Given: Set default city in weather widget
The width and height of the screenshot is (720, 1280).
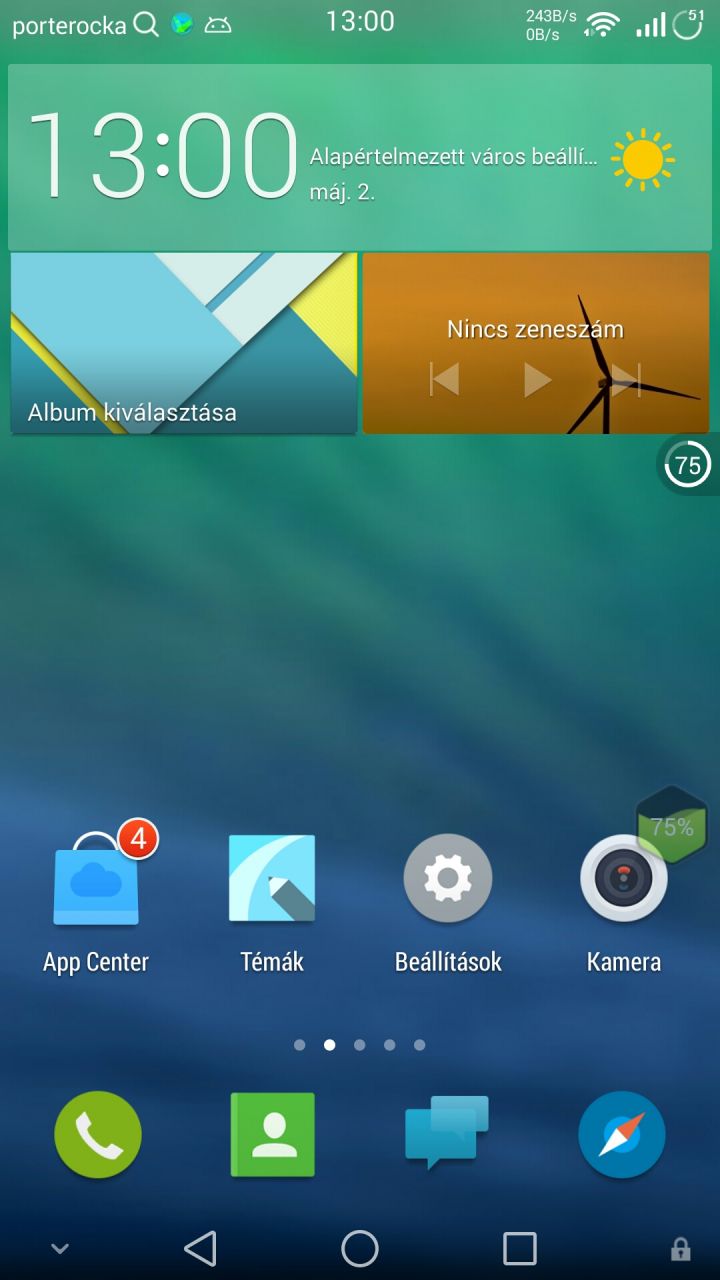Looking at the screenshot, I should click(x=453, y=157).
